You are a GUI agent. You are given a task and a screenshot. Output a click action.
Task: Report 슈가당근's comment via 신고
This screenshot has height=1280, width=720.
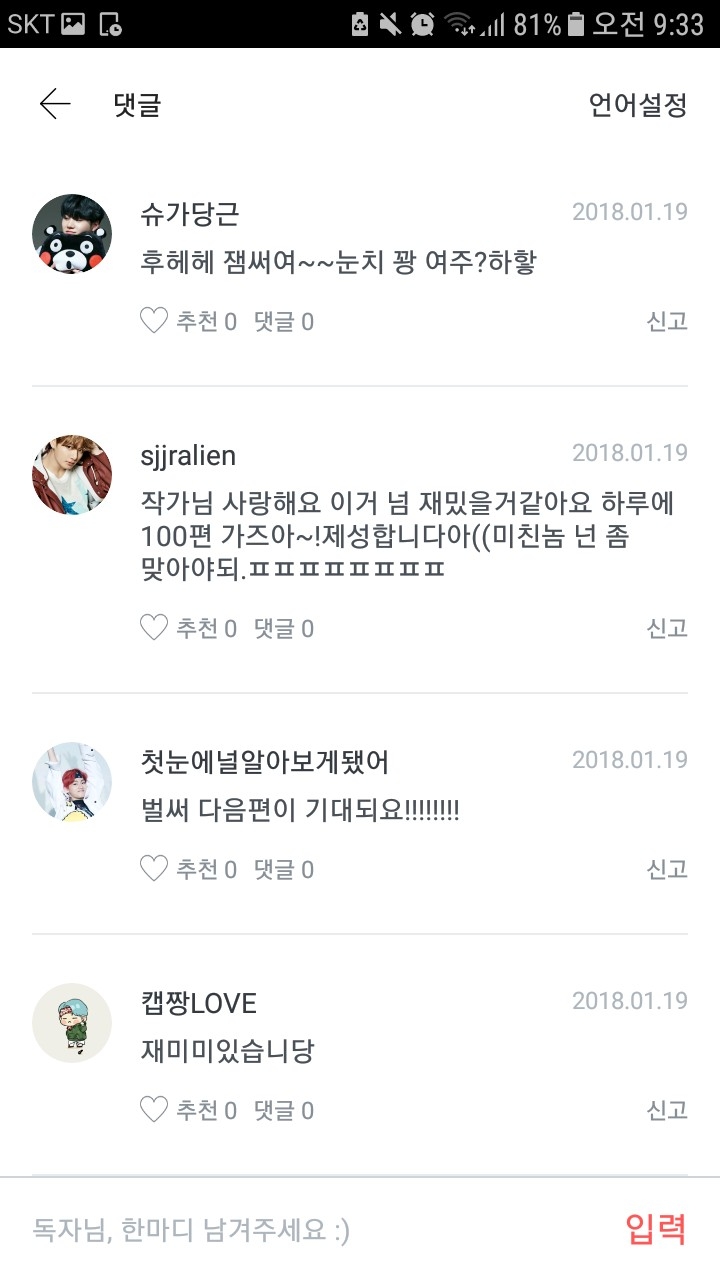point(666,321)
